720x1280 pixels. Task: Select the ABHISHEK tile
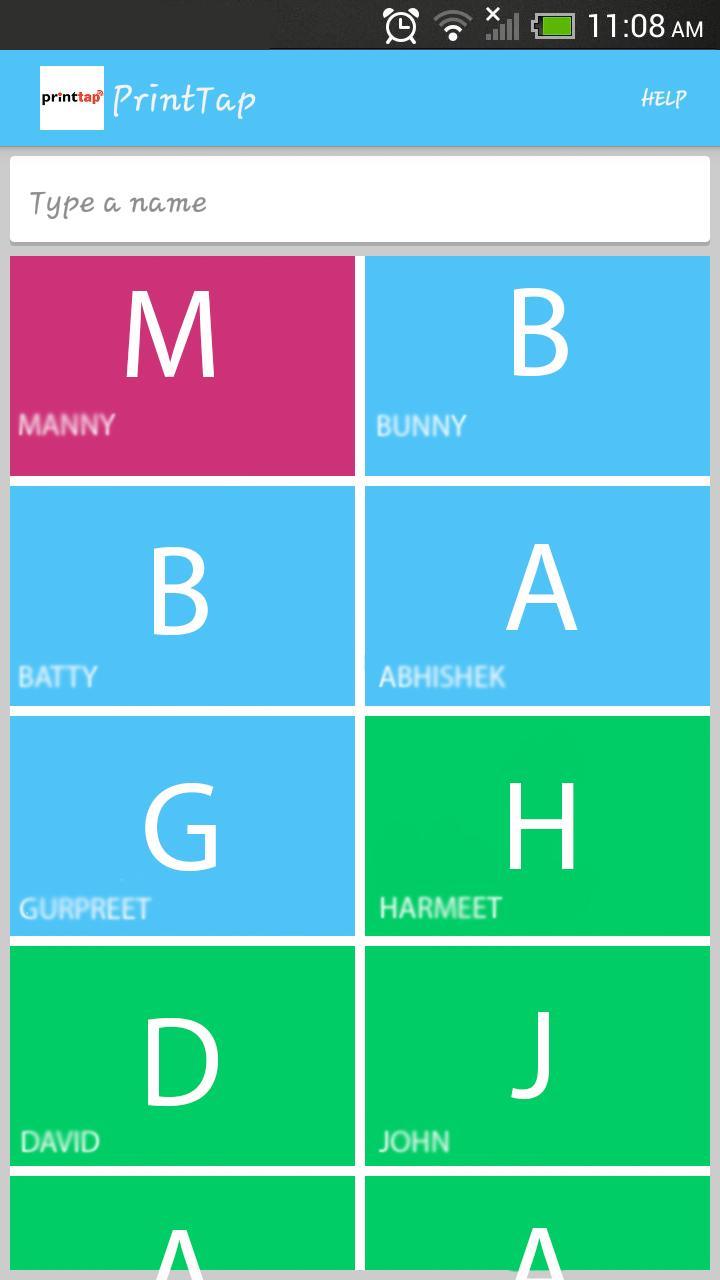coord(537,596)
